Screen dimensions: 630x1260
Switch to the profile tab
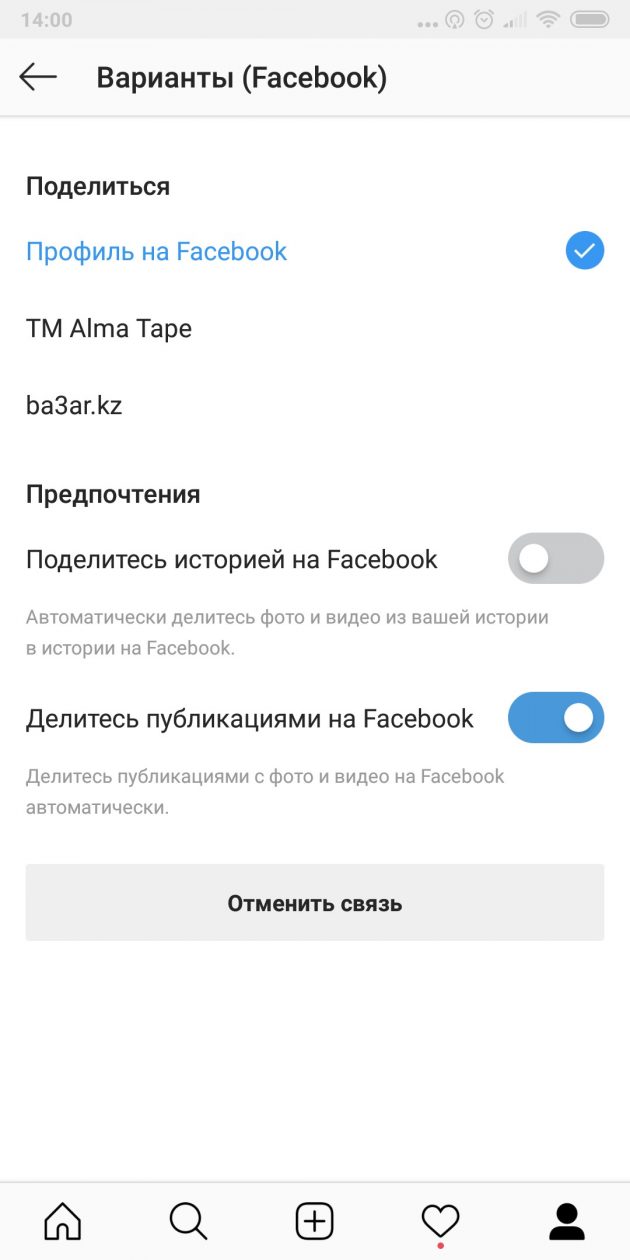pos(567,1221)
